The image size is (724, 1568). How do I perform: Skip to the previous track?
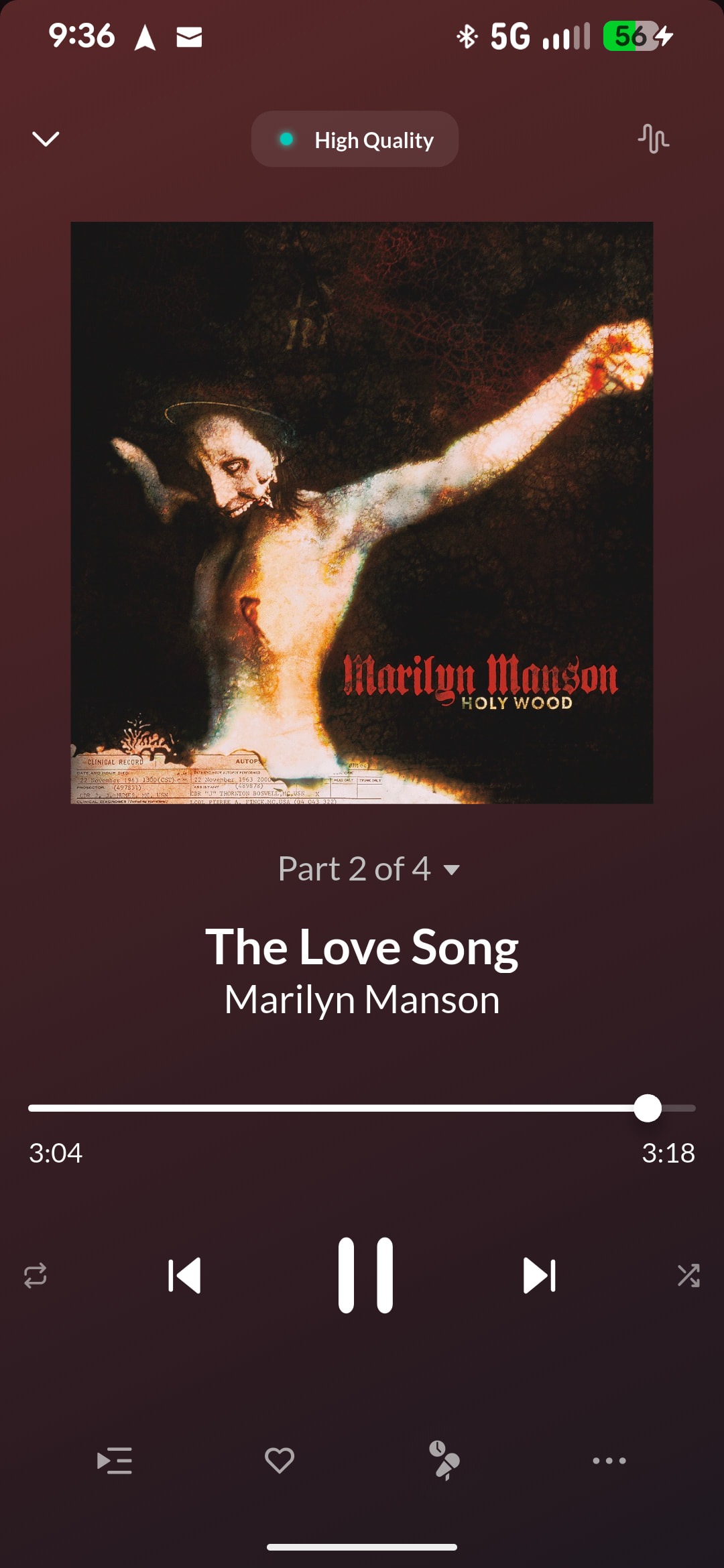(184, 1275)
